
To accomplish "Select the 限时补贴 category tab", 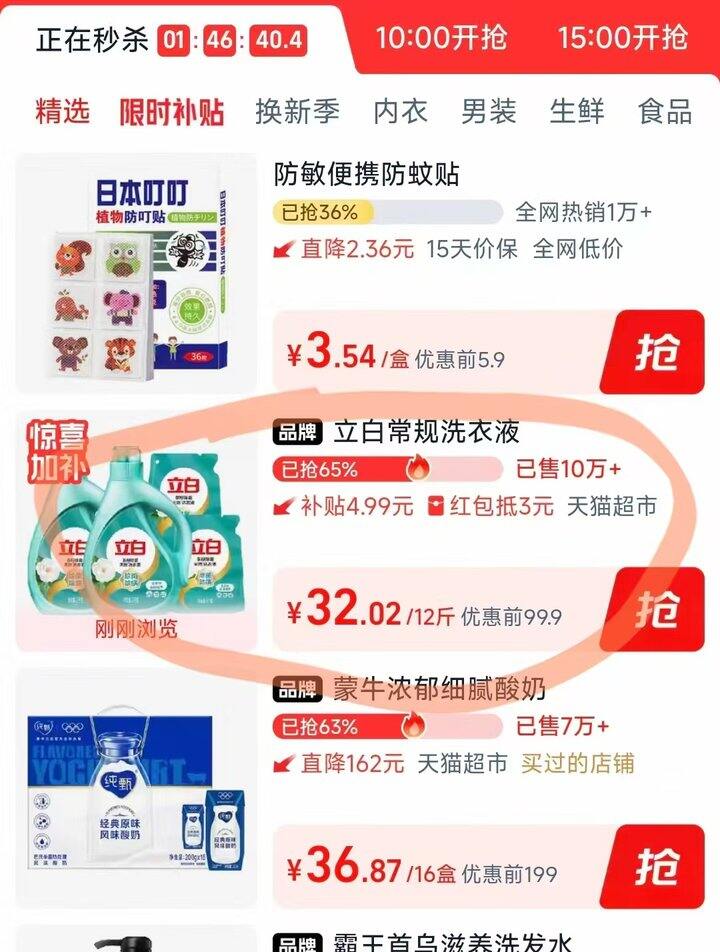I will click(x=171, y=111).
